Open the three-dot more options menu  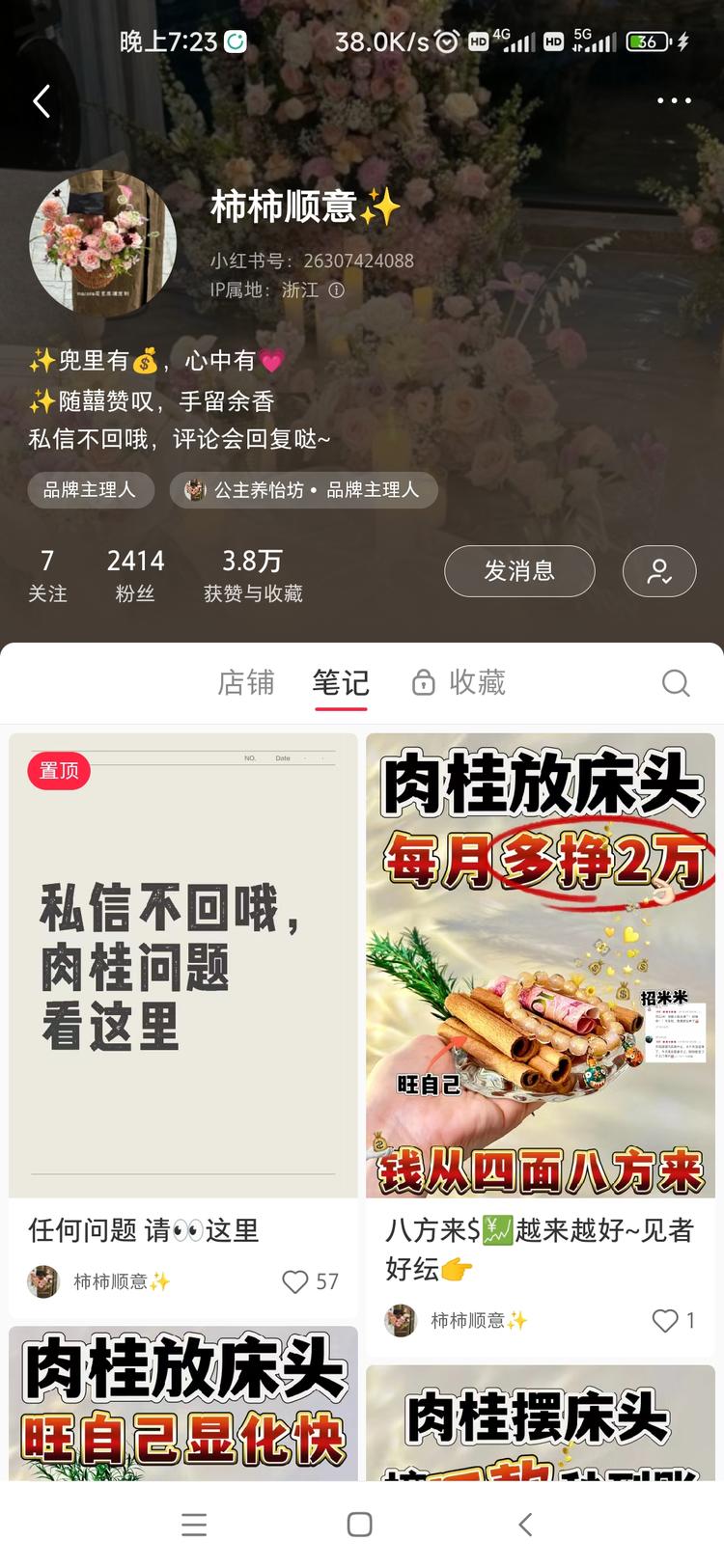pyautogui.click(x=674, y=100)
